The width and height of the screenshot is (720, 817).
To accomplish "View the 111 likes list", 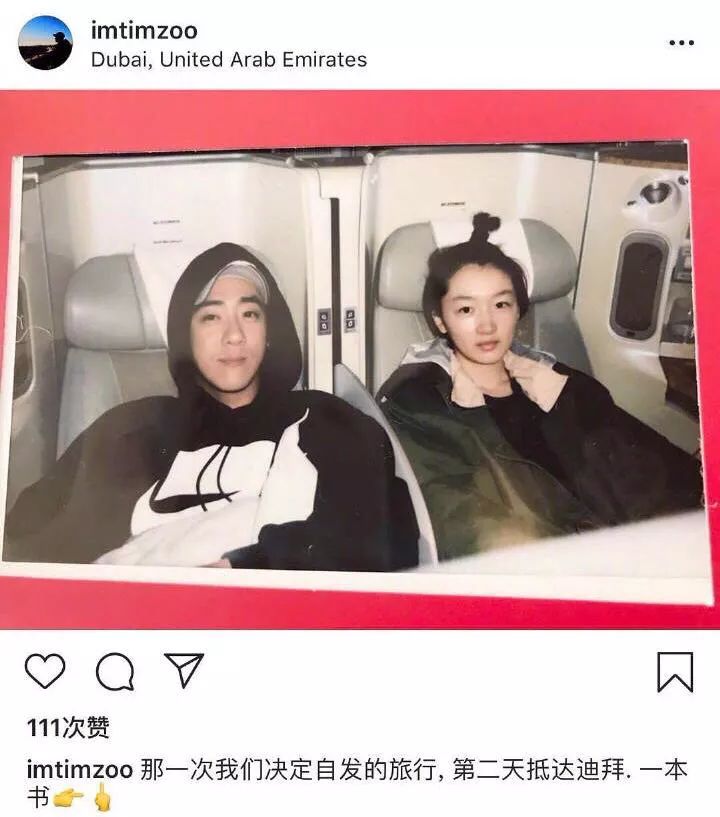I will pos(68,728).
